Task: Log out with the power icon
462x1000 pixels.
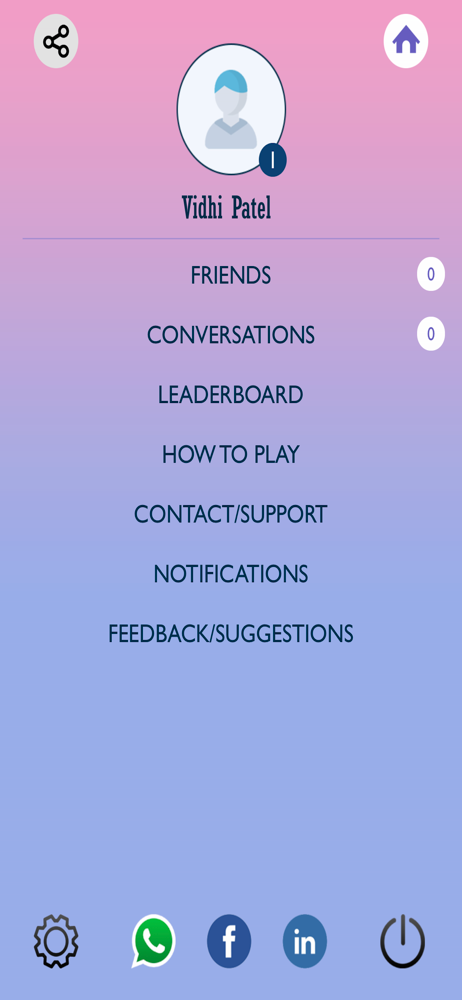Action: tap(403, 941)
